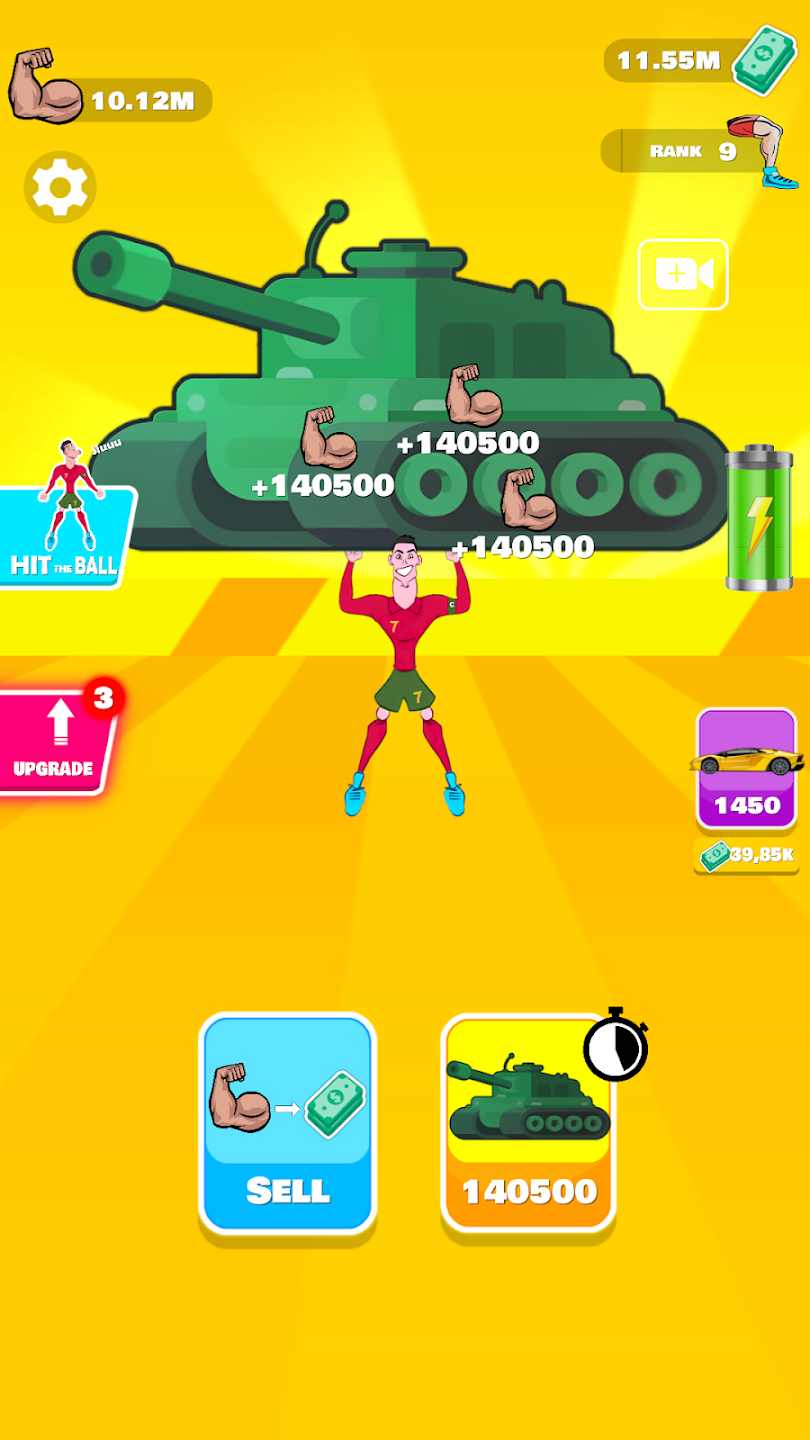Tap the video ad camera icon

(683, 274)
